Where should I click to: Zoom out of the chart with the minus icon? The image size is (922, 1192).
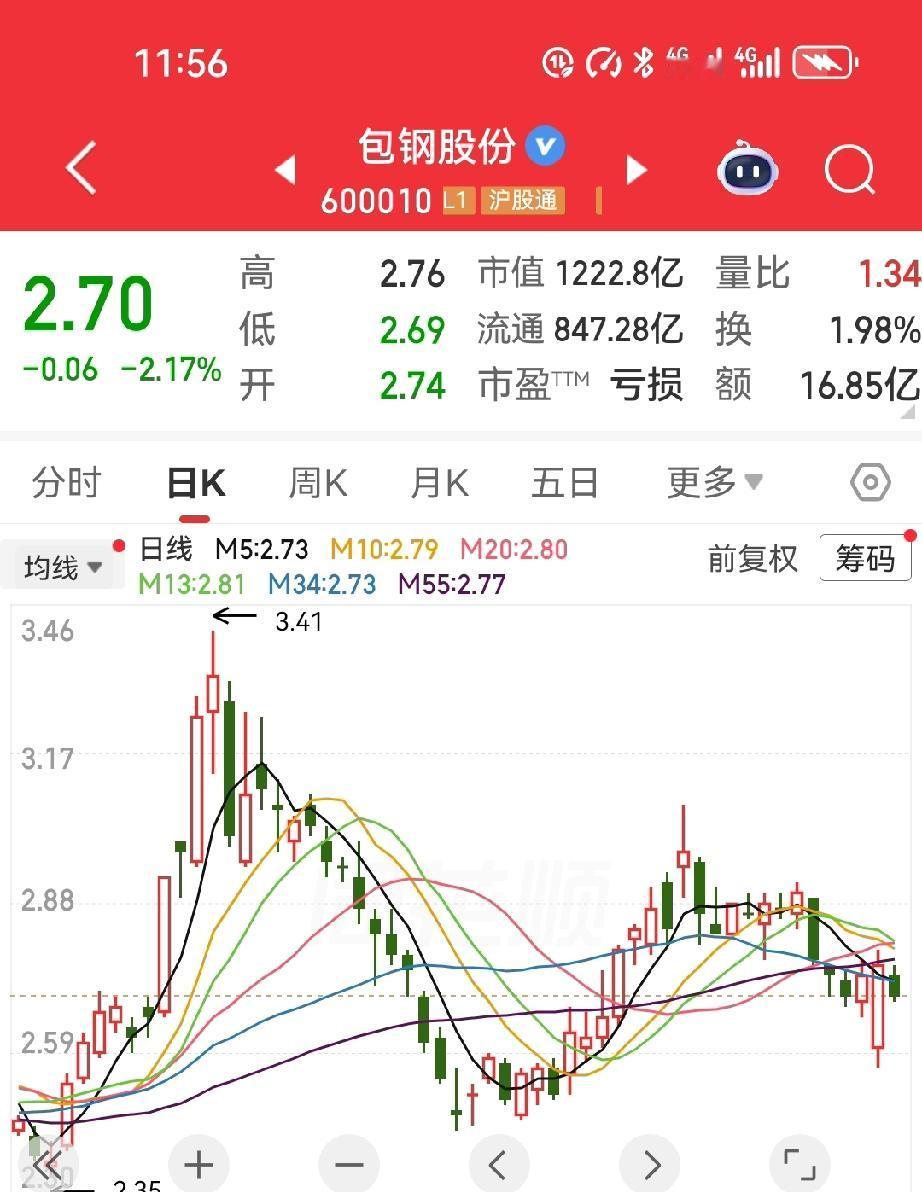click(348, 1163)
